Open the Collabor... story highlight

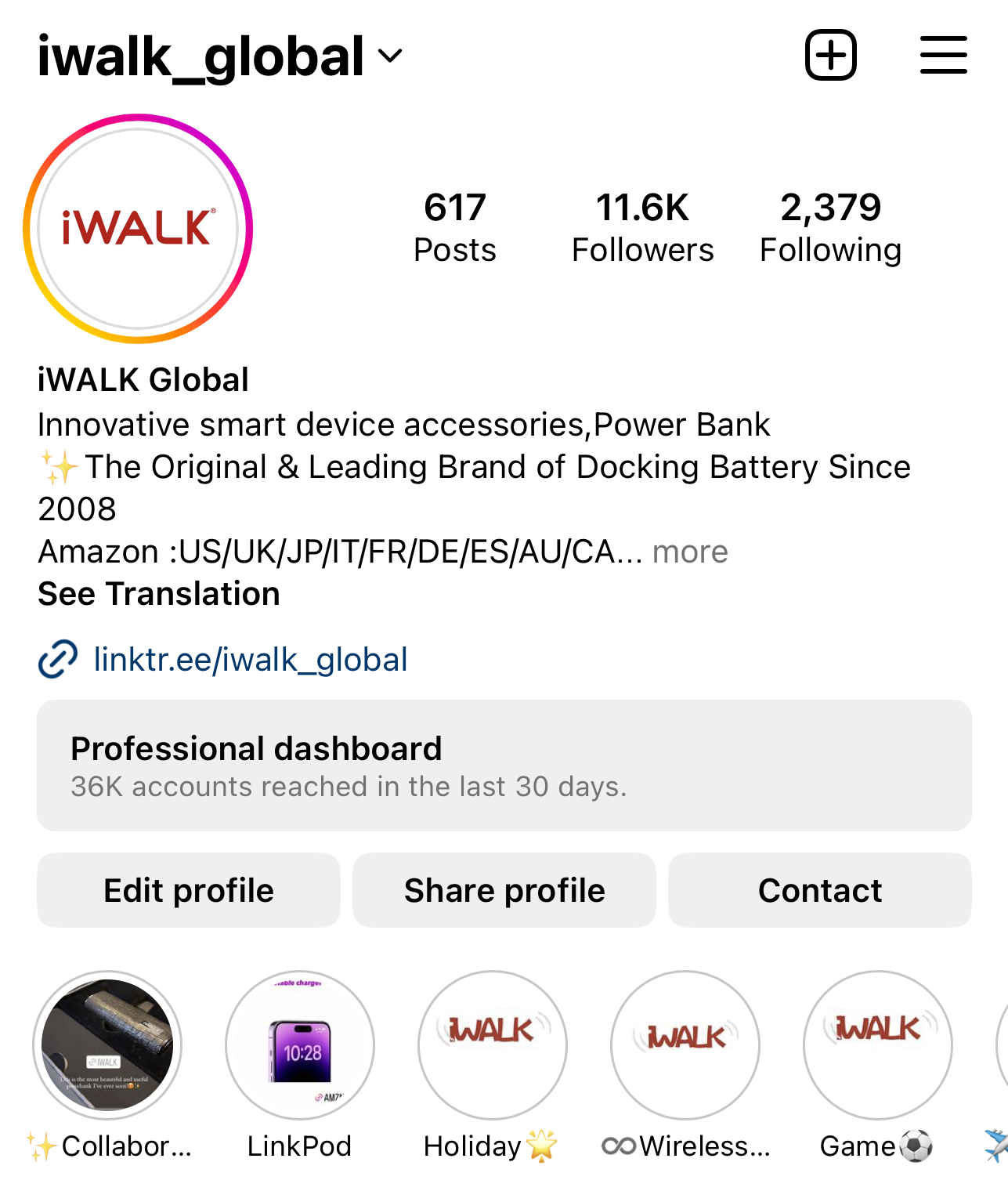tap(107, 1045)
